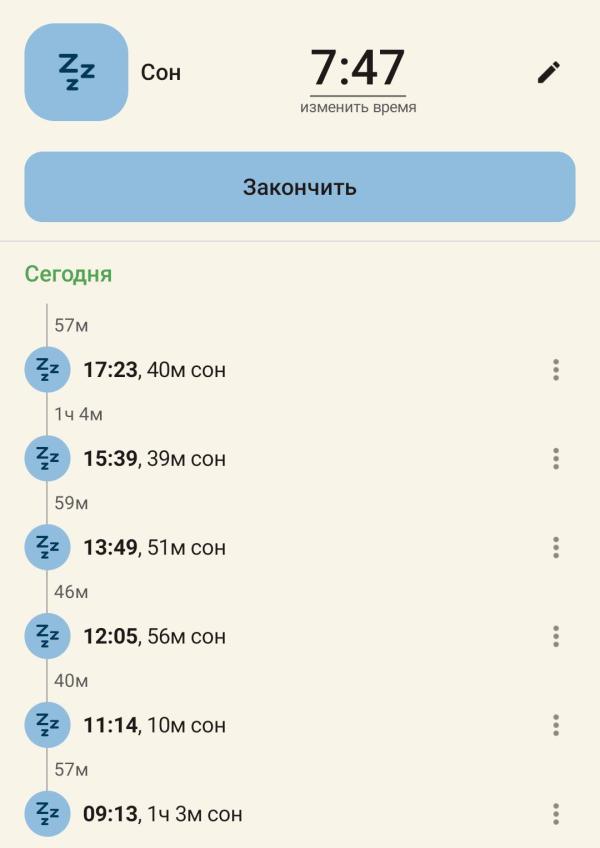The height and width of the screenshot is (848, 600).
Task: Open options for the 15:39 sleep entry
Action: (x=555, y=459)
